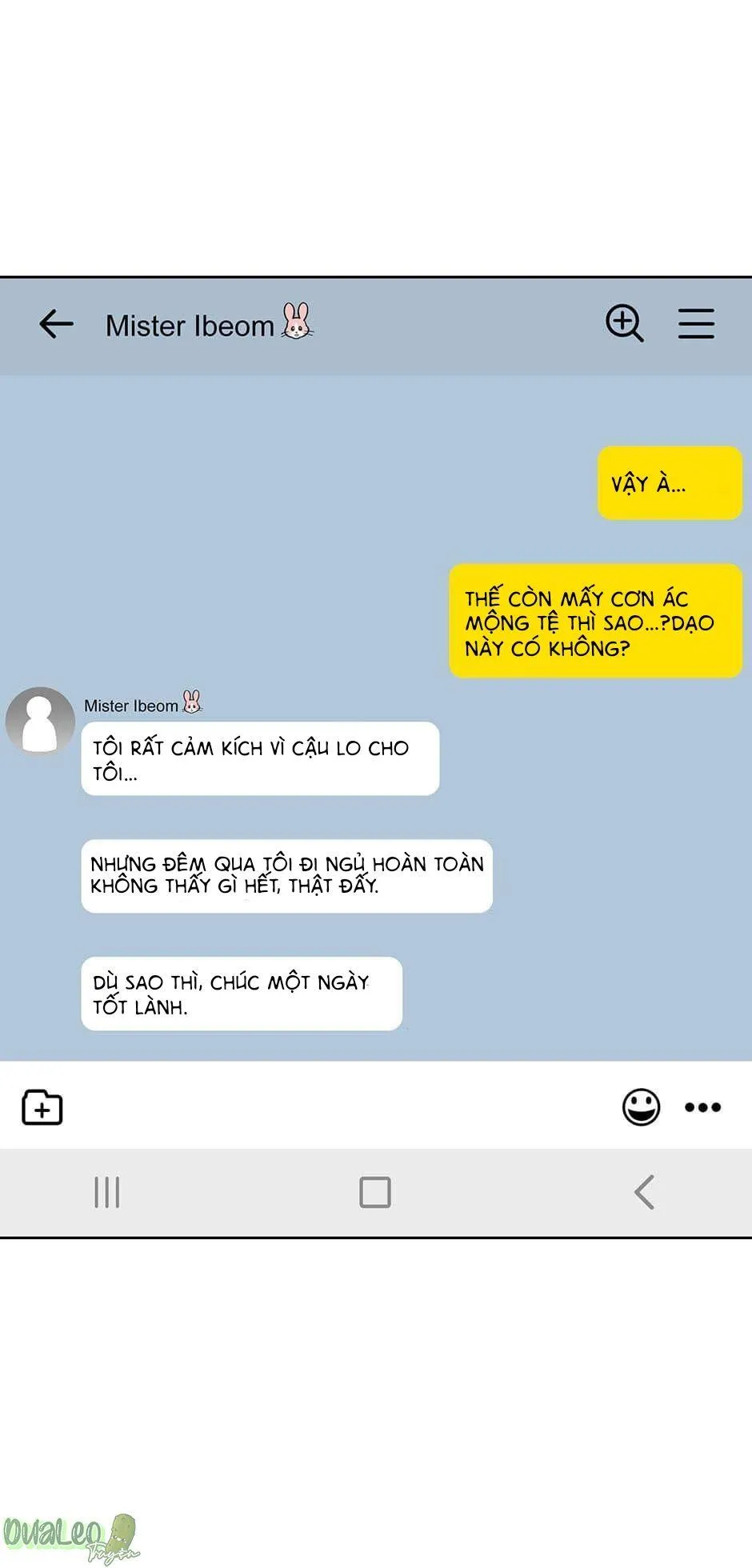The height and width of the screenshot is (1568, 752).
Task: Tap the Android back chevron
Action: coord(645,1192)
